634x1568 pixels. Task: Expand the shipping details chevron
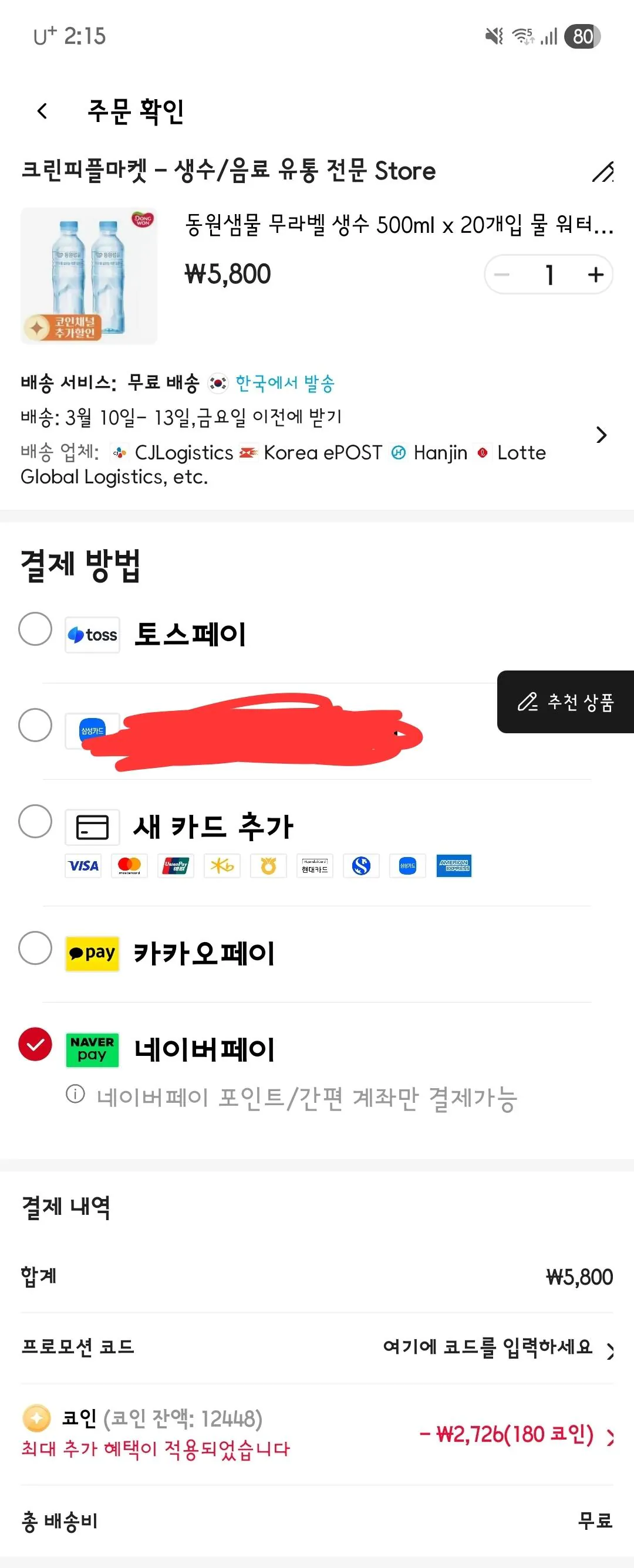tap(602, 435)
